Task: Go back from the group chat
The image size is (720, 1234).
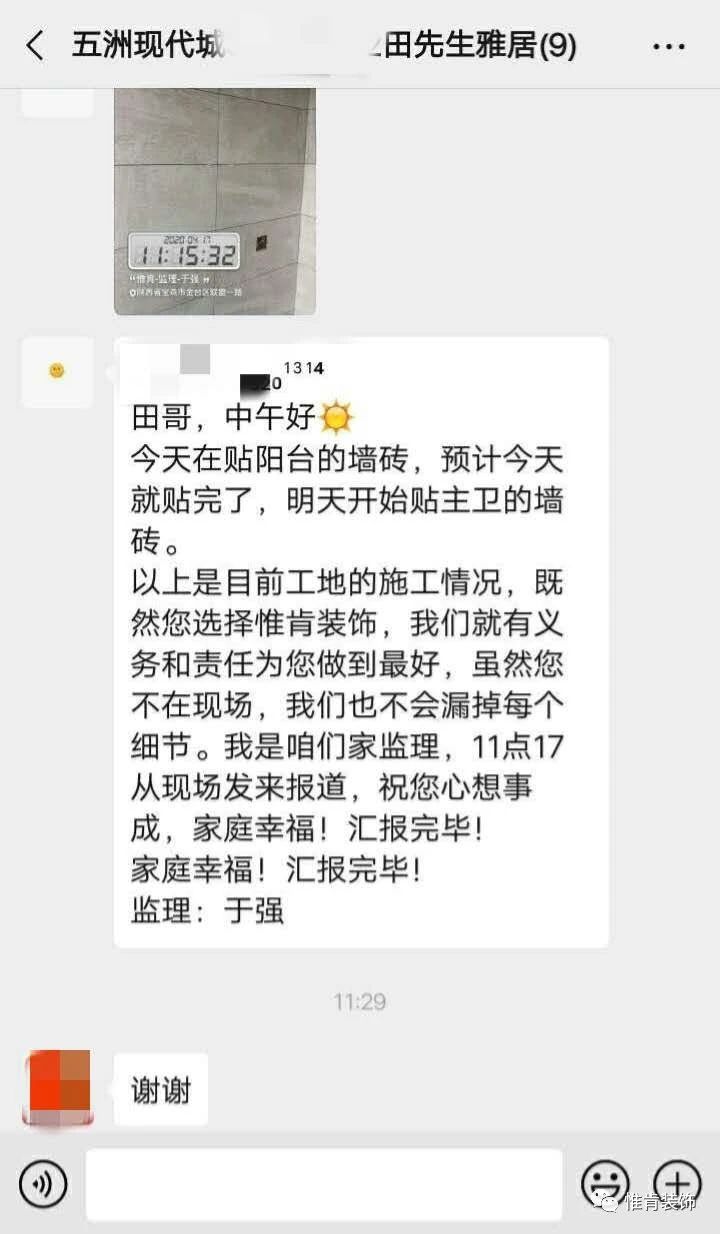Action: (x=35, y=46)
